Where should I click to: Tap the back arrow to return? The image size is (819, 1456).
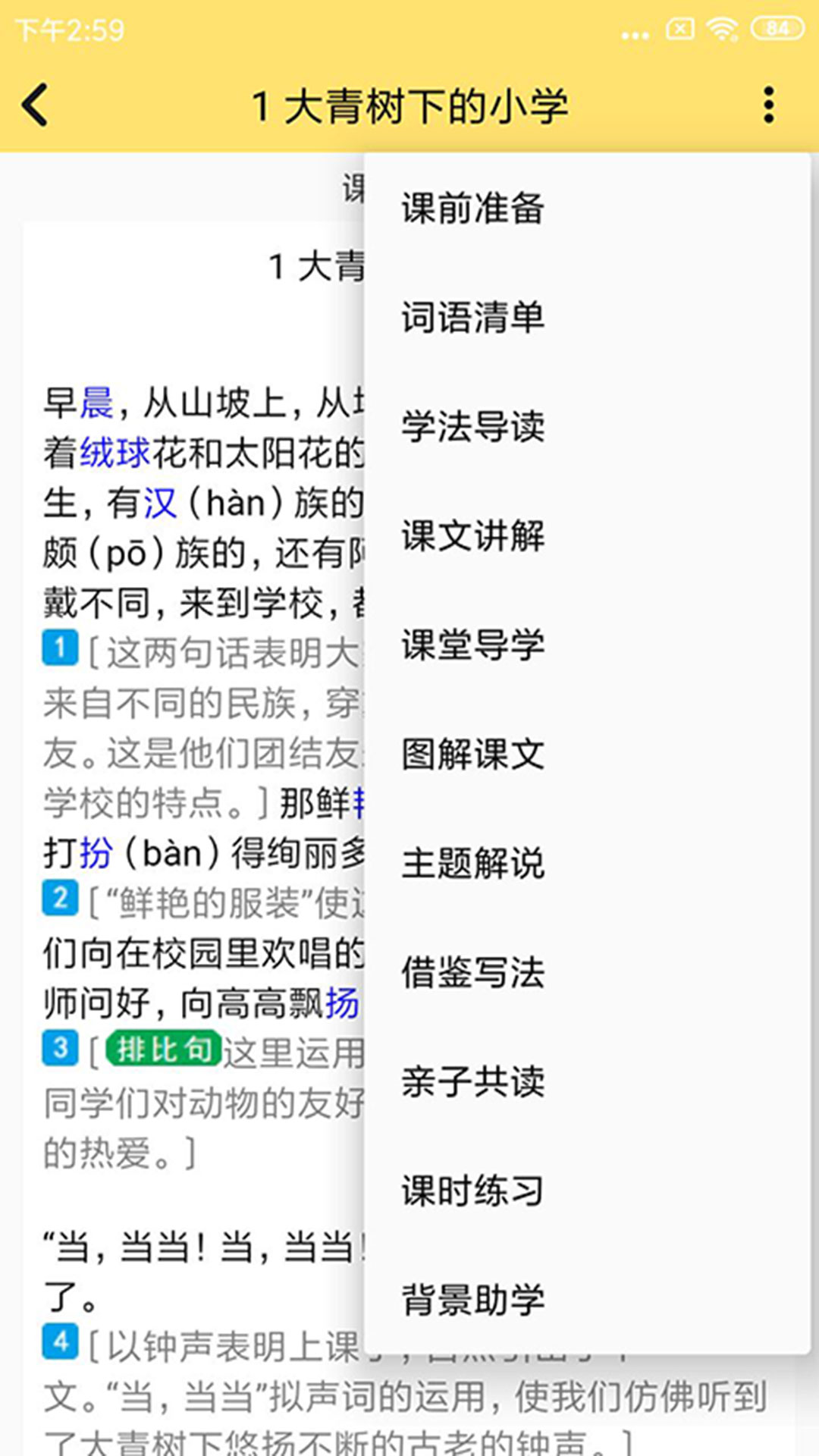(36, 105)
